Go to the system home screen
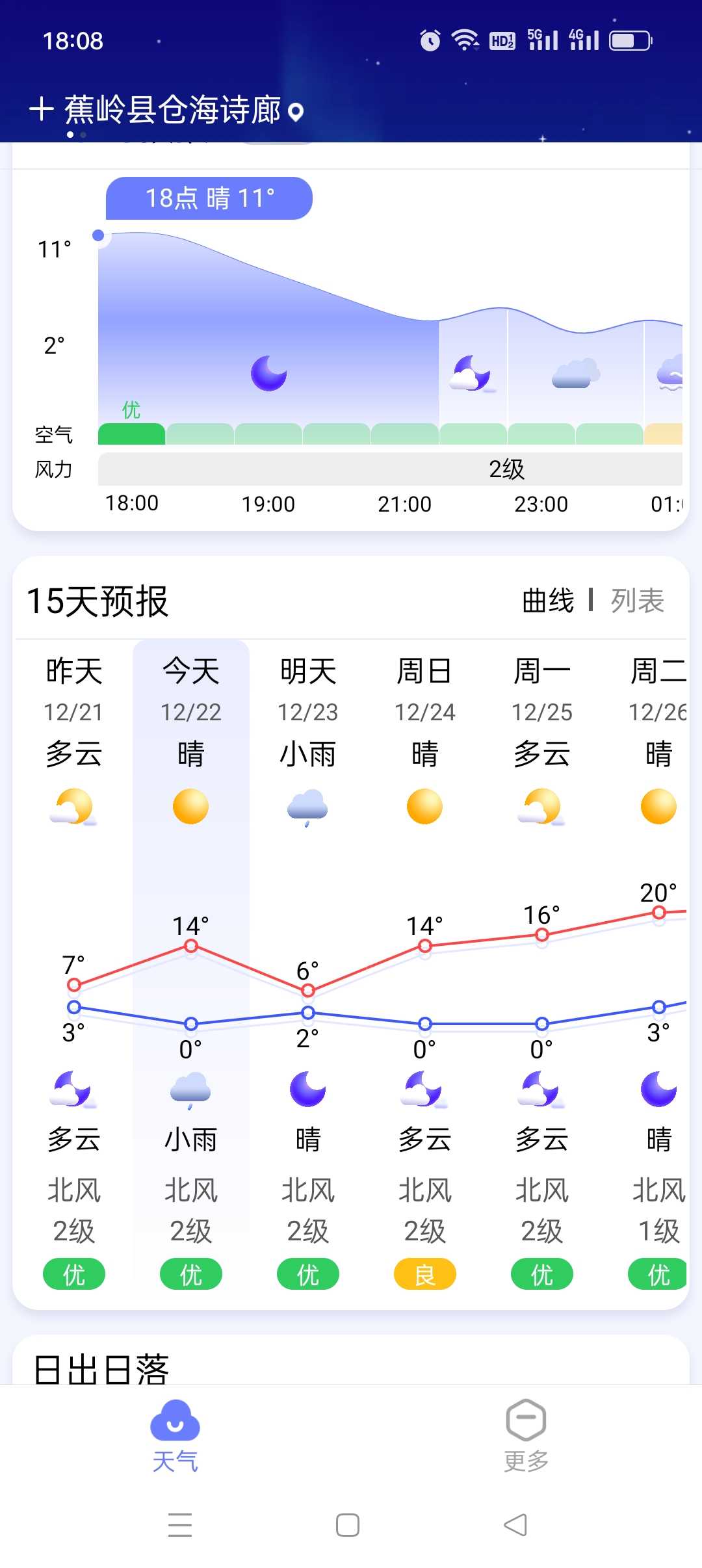The height and width of the screenshot is (1568, 702). point(348,1524)
